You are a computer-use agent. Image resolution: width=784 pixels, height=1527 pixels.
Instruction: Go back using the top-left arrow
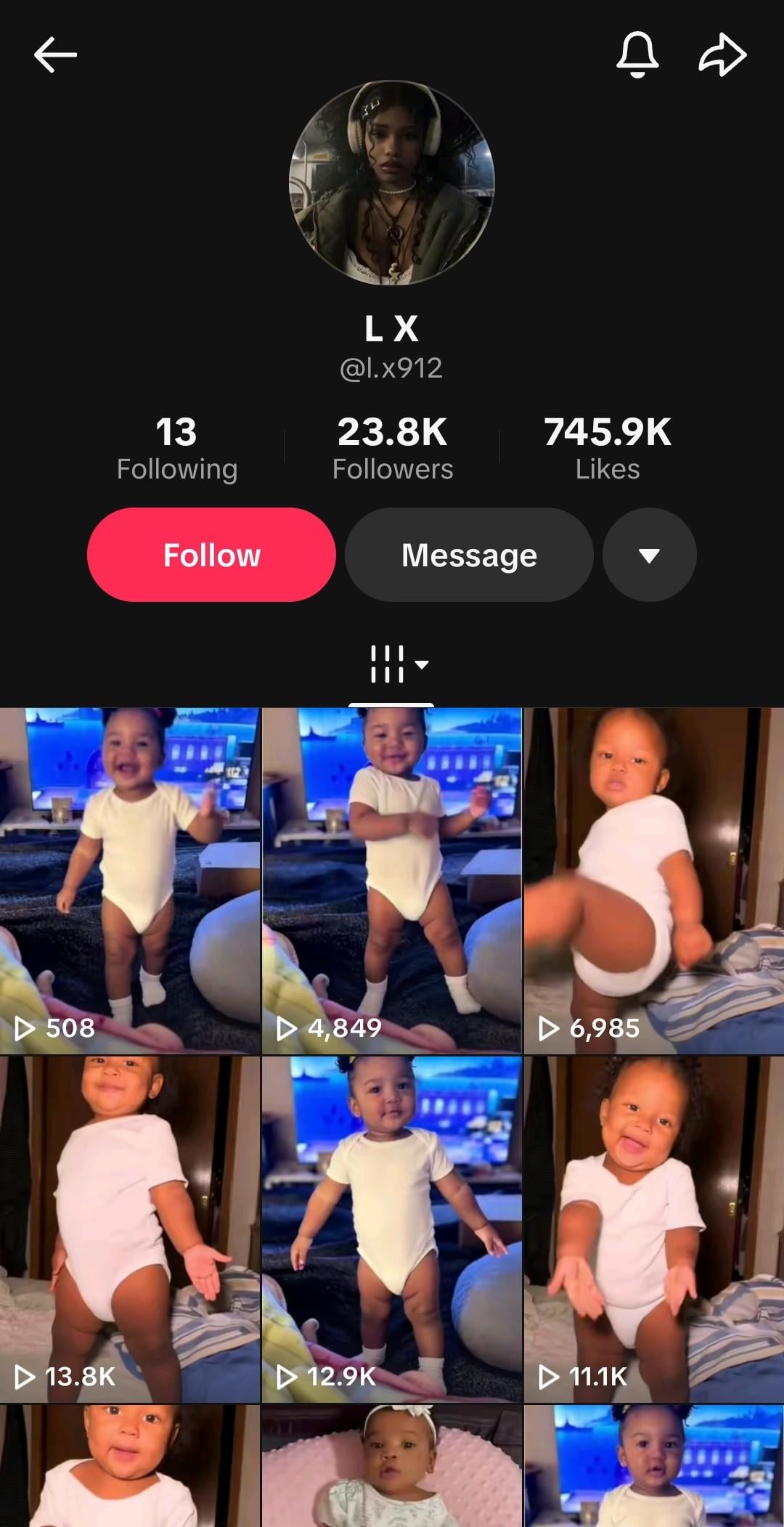coord(55,55)
